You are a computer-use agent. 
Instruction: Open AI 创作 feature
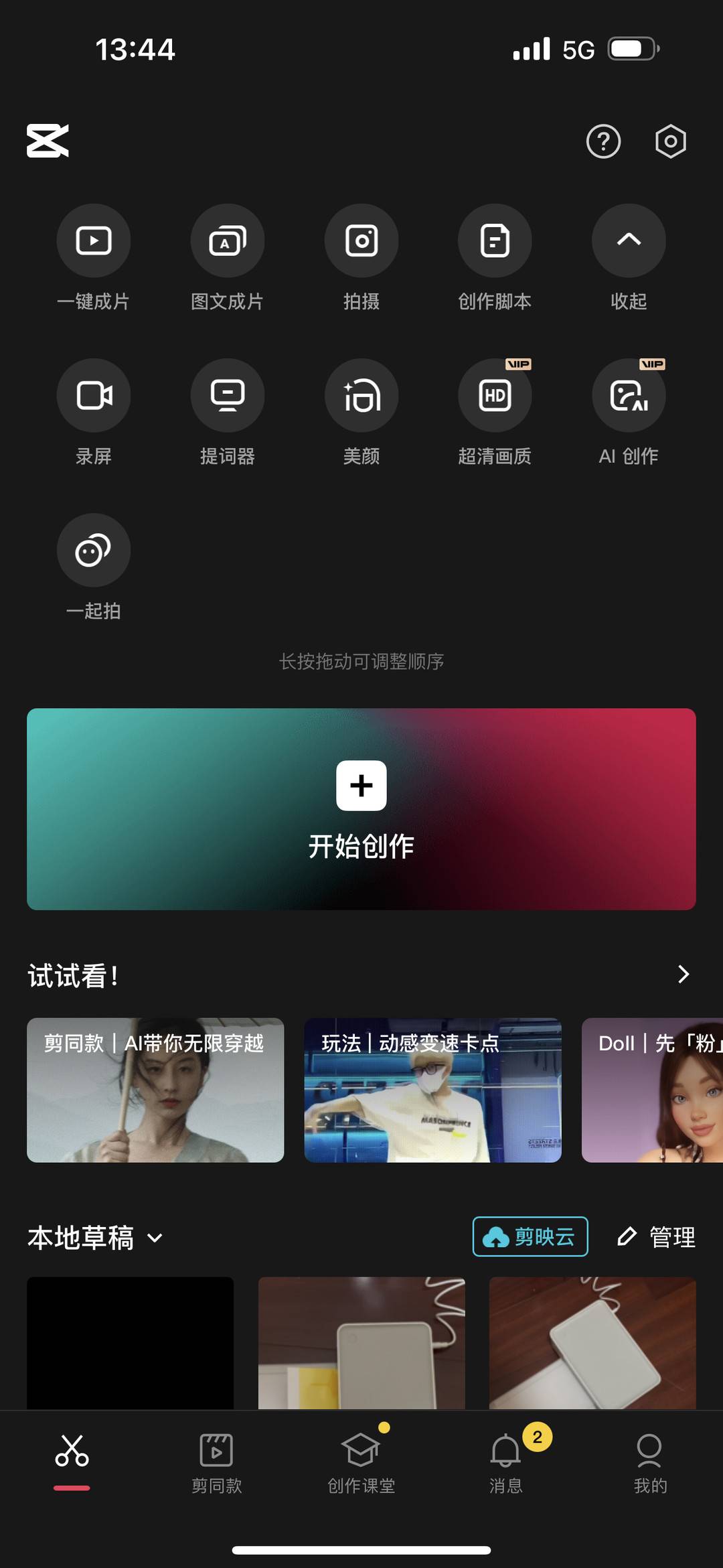[628, 396]
